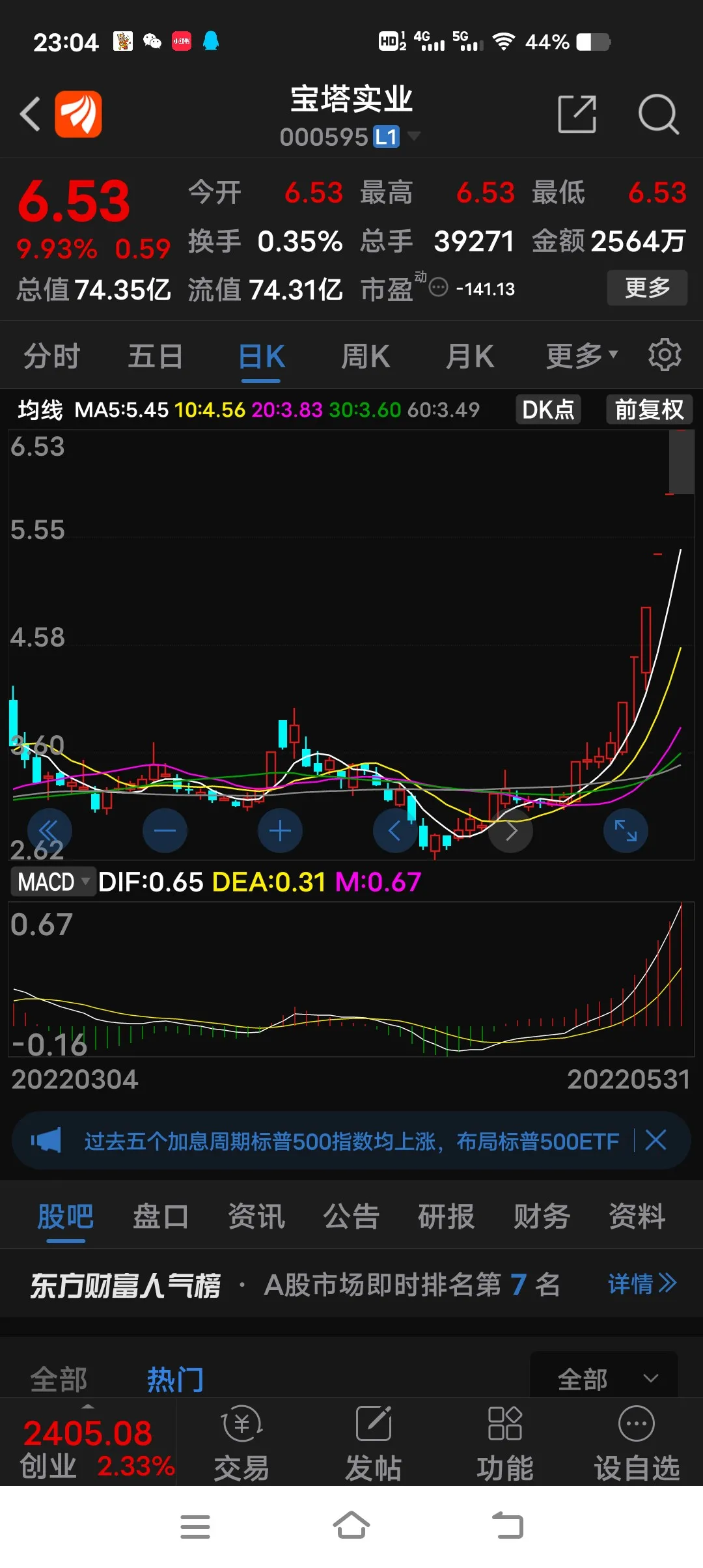Open the MACD indicator dropdown
Screen dimensions: 703x1568
pyautogui.click(x=53, y=882)
